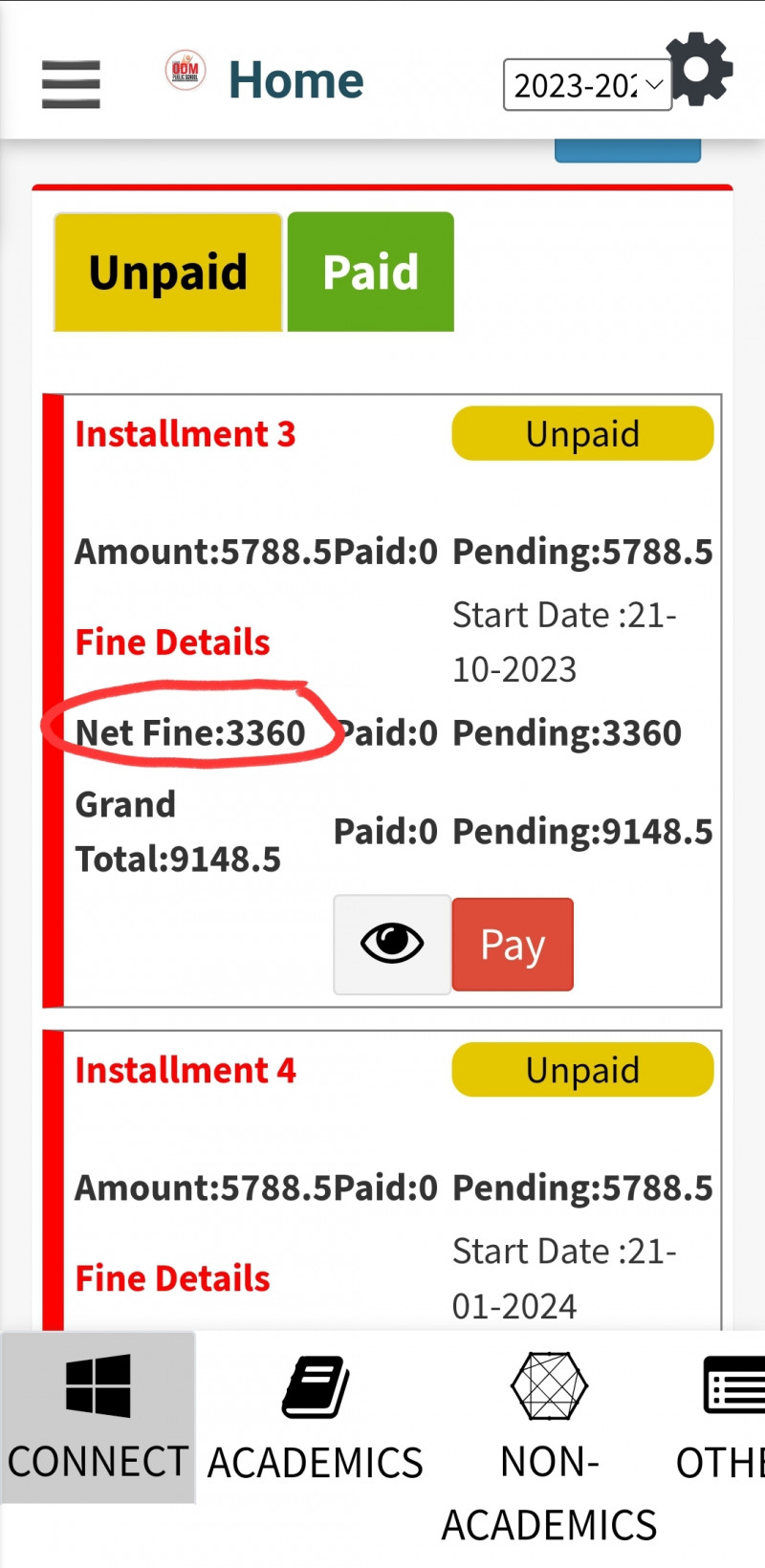Pay Installment 3 now
Screen dimensions: 765x1568
point(513,945)
